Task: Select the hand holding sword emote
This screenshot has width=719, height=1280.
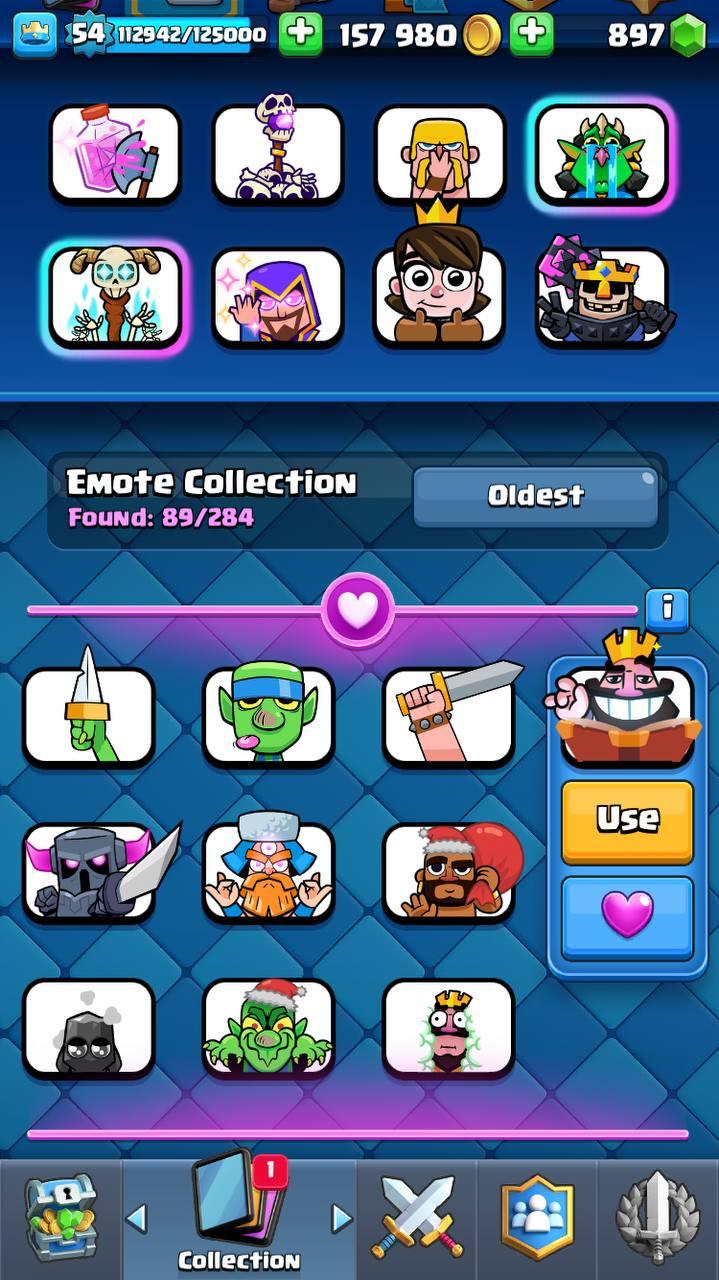Action: tap(448, 716)
